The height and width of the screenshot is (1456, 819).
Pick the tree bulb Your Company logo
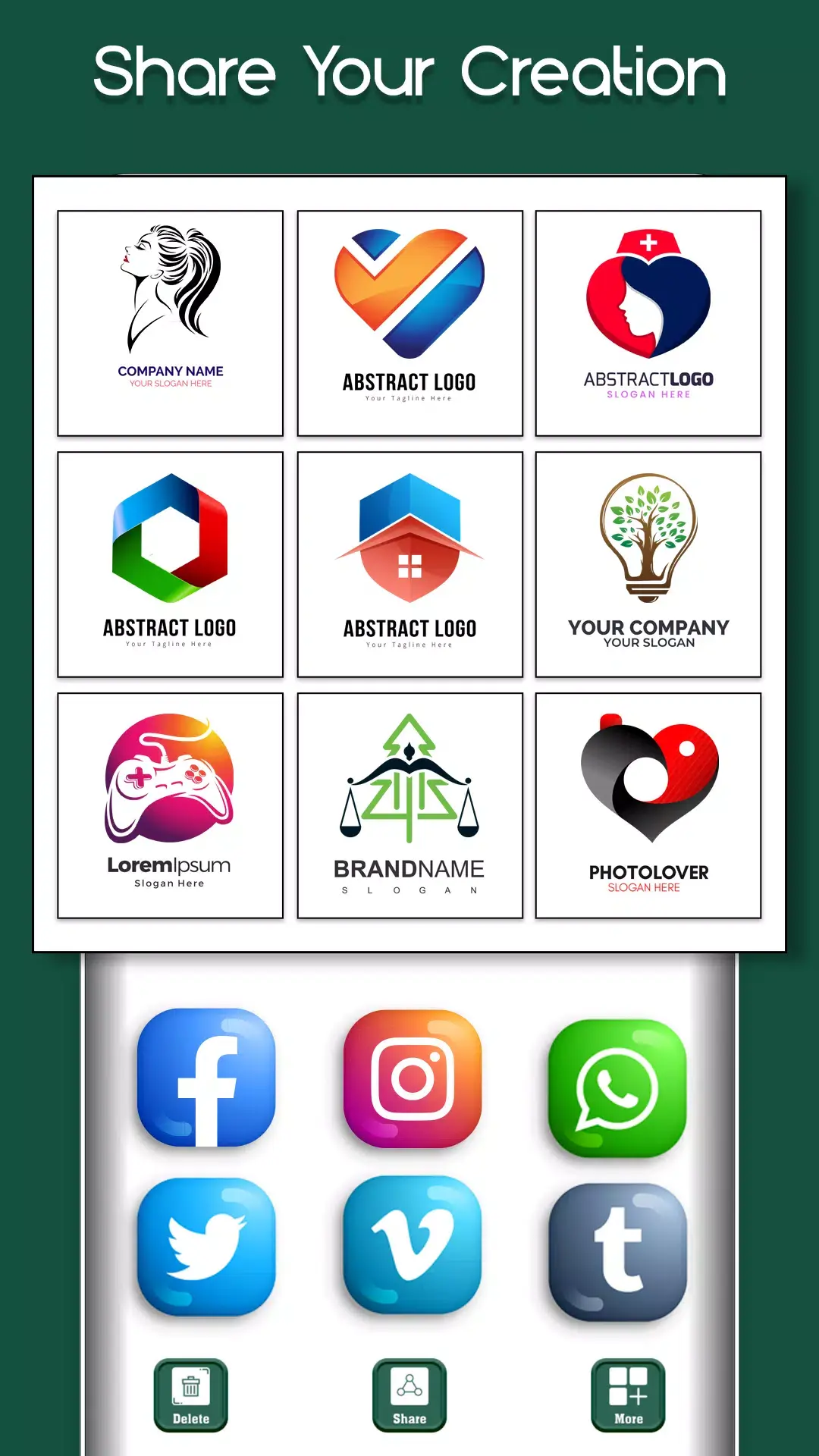coord(648,565)
